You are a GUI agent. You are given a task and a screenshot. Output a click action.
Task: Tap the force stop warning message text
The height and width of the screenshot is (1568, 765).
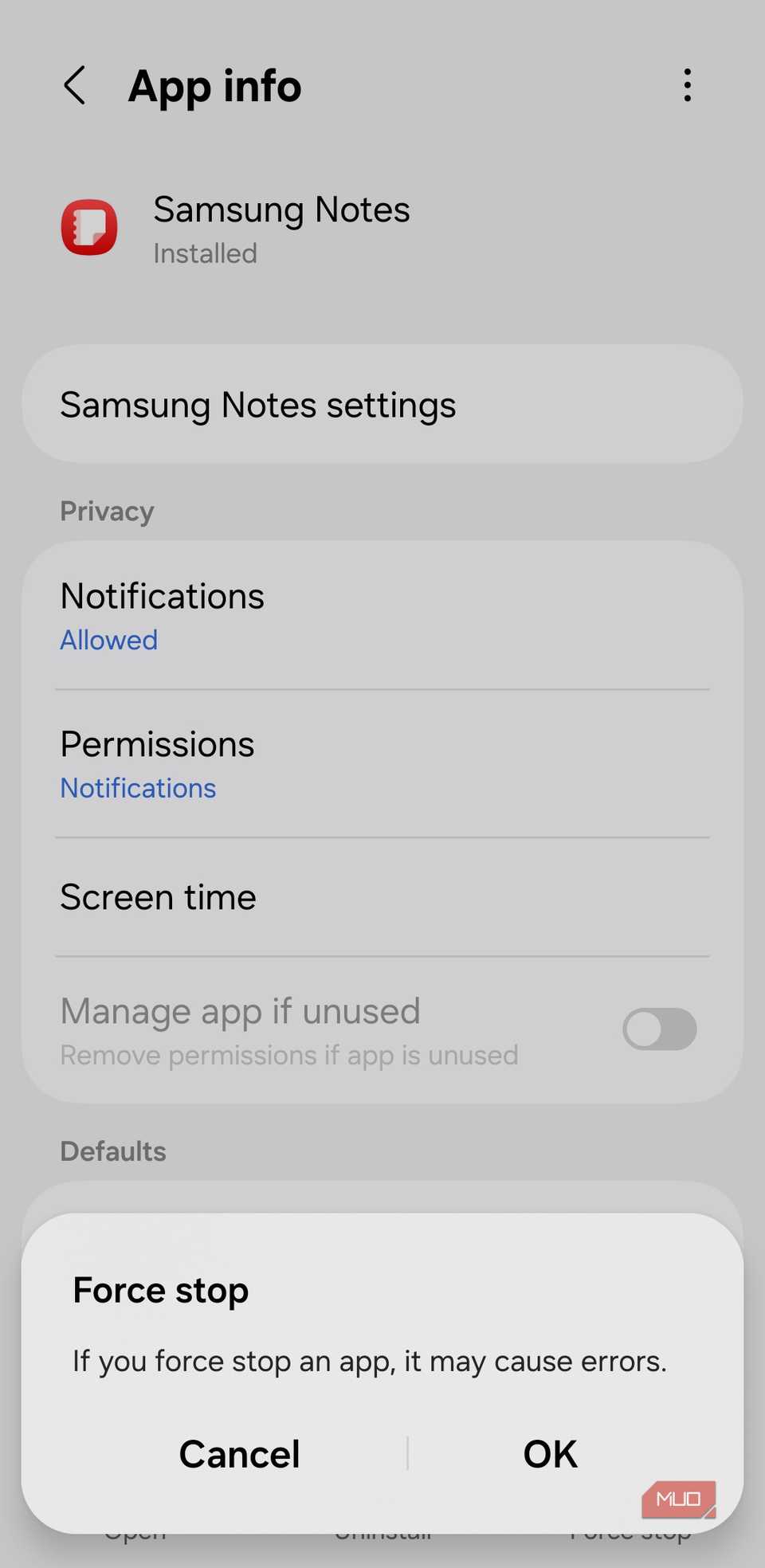point(369,1361)
